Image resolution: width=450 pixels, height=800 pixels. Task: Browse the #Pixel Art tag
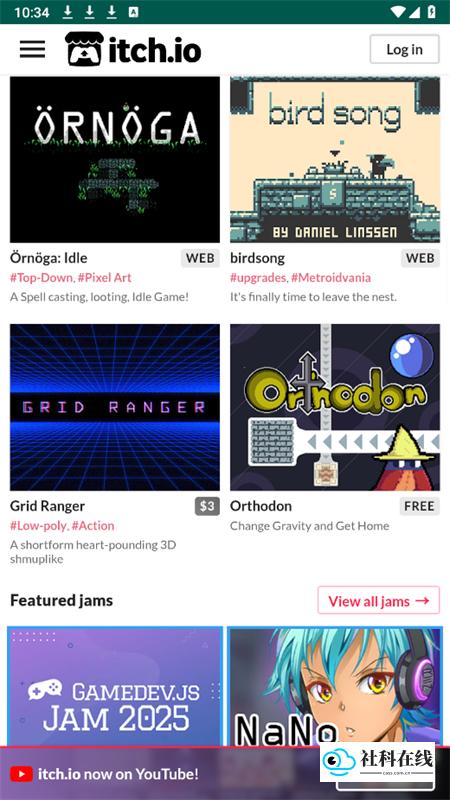[x=105, y=278]
